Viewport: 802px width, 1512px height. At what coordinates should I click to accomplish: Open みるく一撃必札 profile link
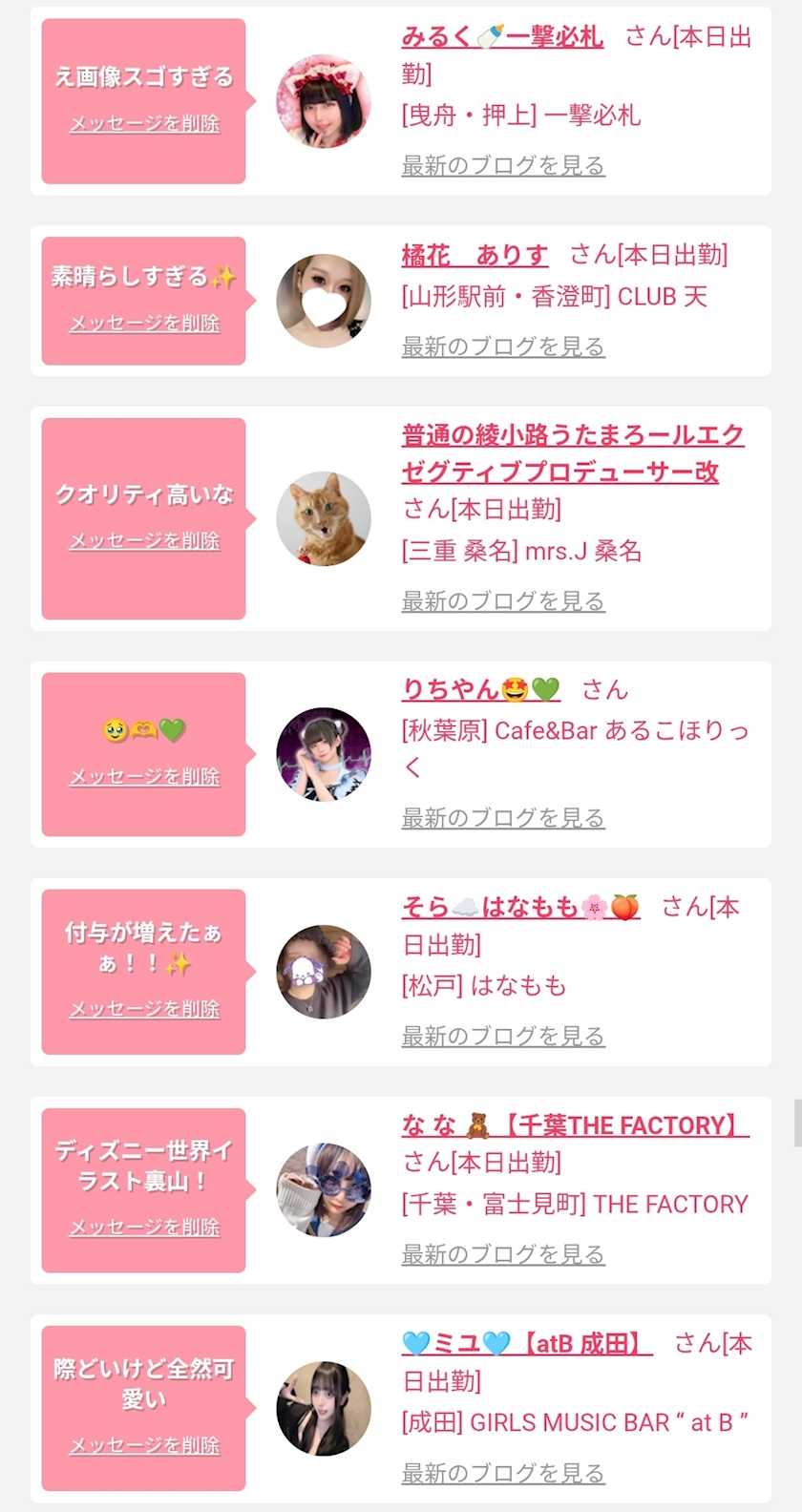point(502,37)
